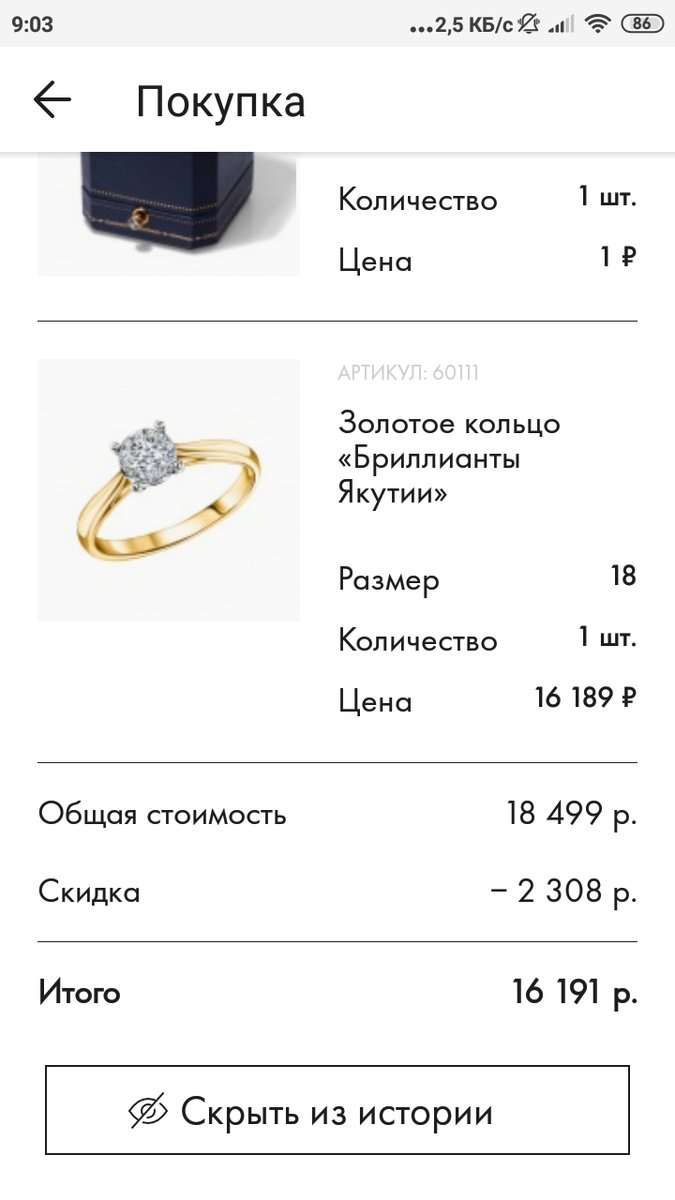Open the jewelry box product image
Screen dimensions: 675x1200
[x=168, y=213]
